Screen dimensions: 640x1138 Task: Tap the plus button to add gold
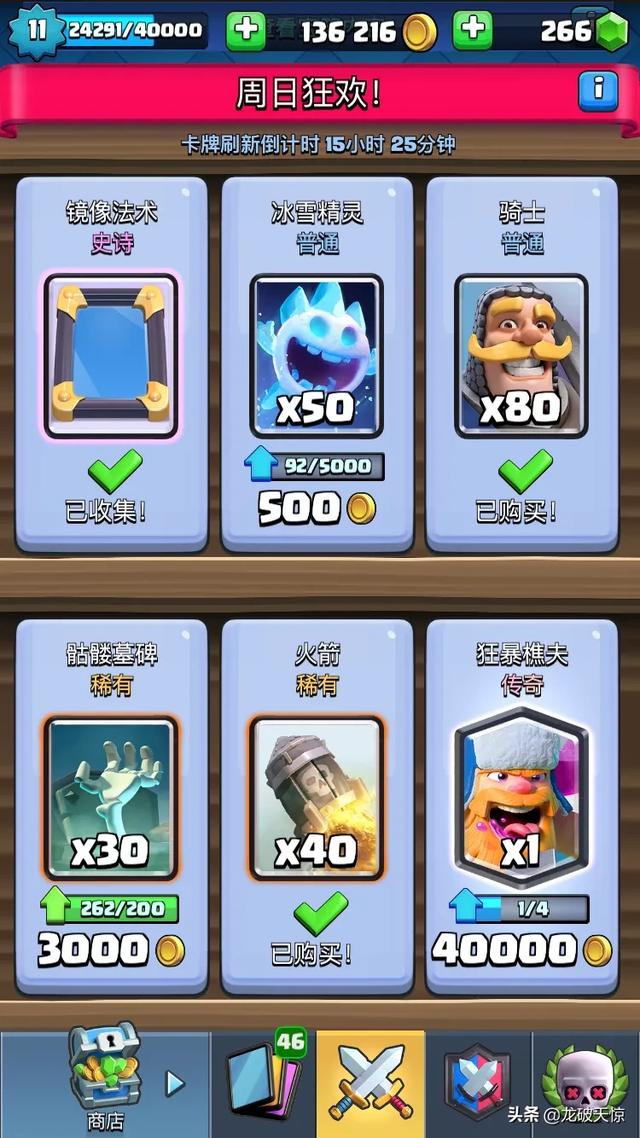coord(246,31)
